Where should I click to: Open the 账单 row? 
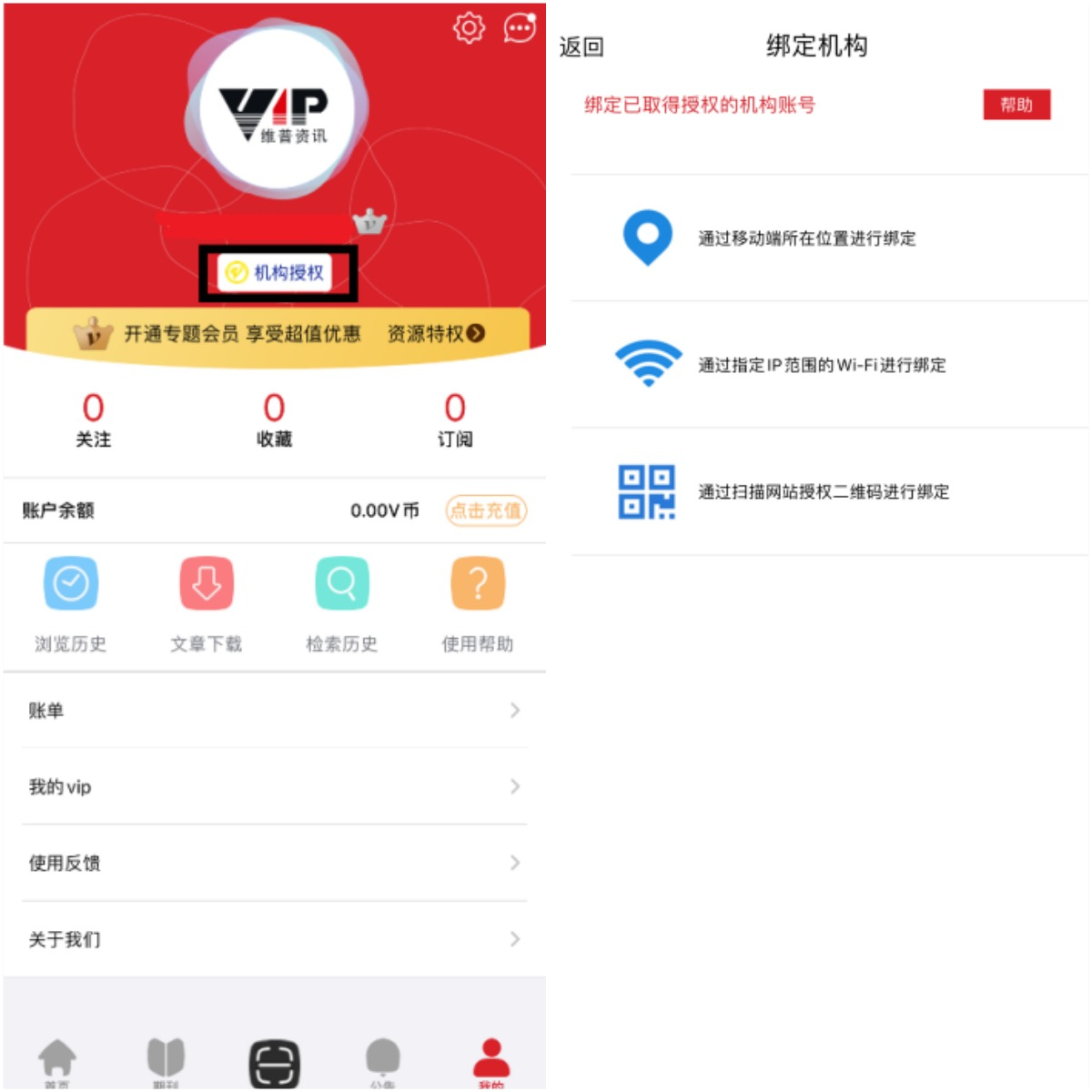tap(273, 711)
